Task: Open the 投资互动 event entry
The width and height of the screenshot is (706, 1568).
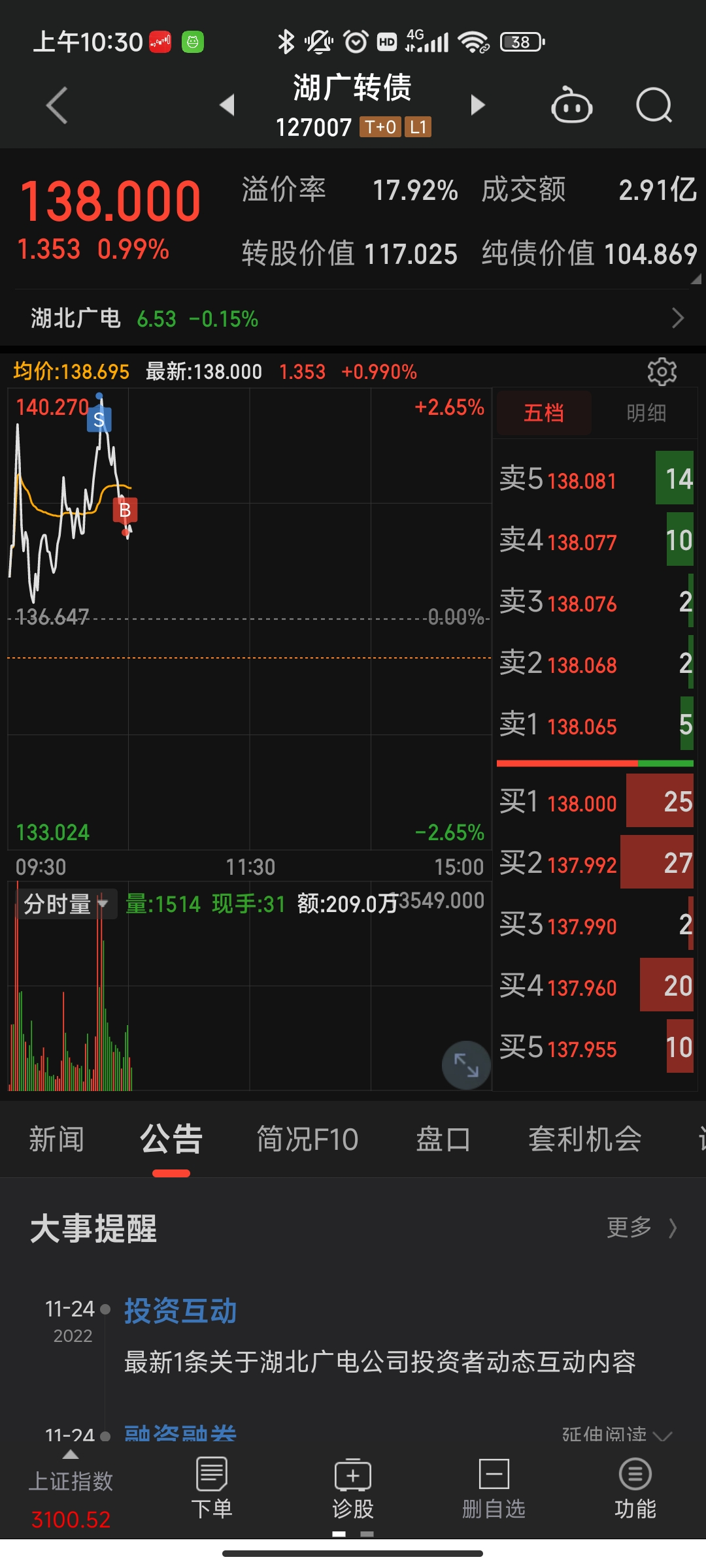Action: tap(180, 1311)
